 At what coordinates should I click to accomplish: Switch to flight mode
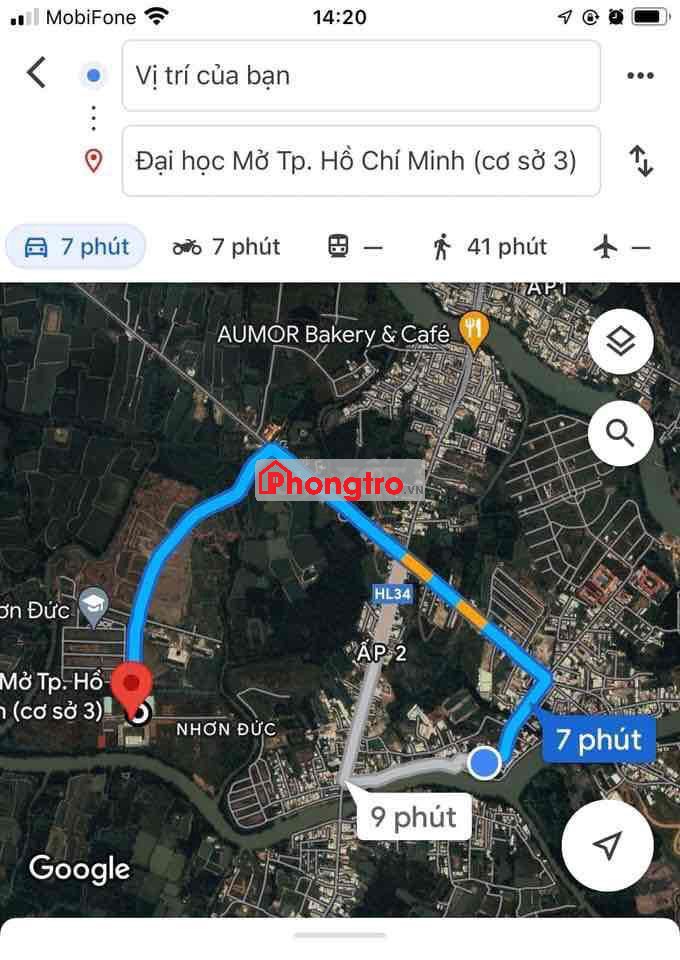pos(621,247)
